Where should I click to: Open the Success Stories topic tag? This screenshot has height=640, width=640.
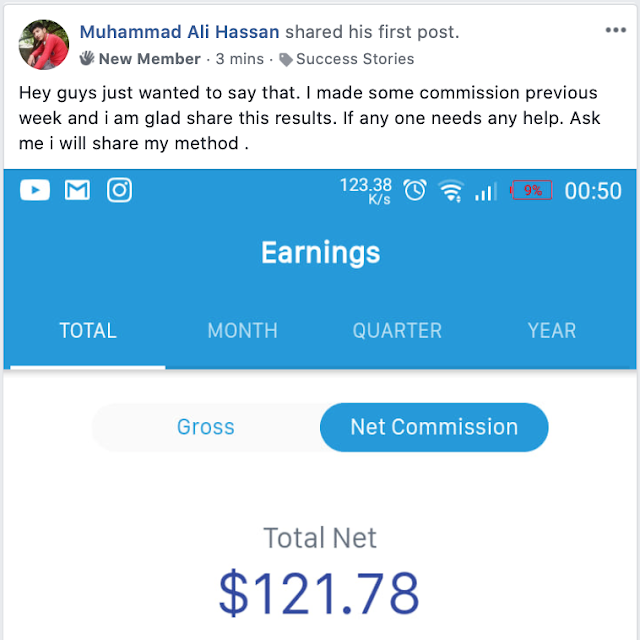[355, 59]
